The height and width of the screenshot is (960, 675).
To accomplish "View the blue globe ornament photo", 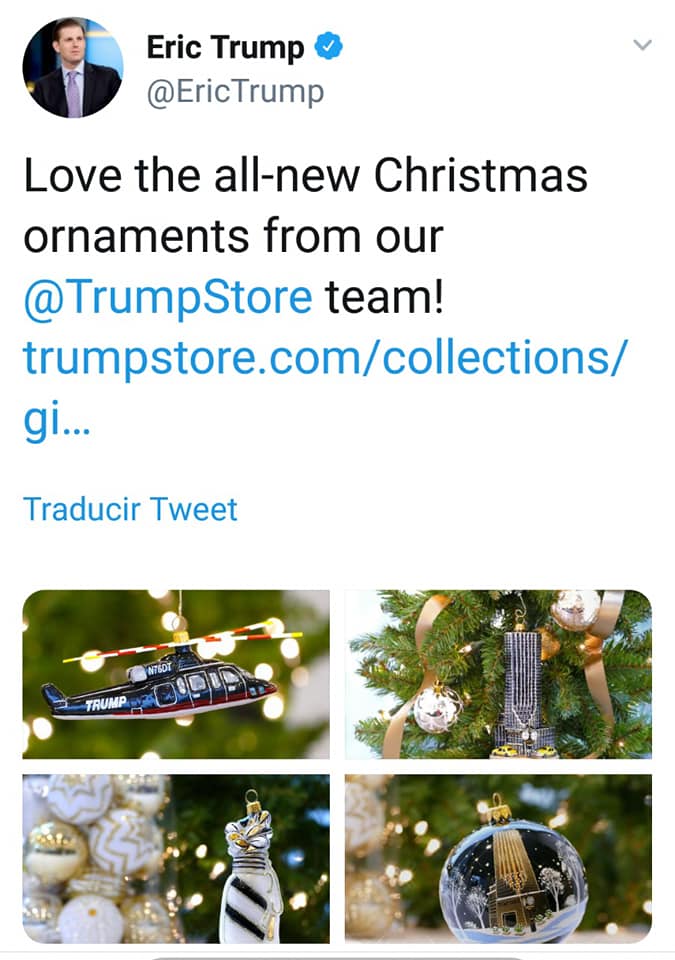I will (498, 858).
